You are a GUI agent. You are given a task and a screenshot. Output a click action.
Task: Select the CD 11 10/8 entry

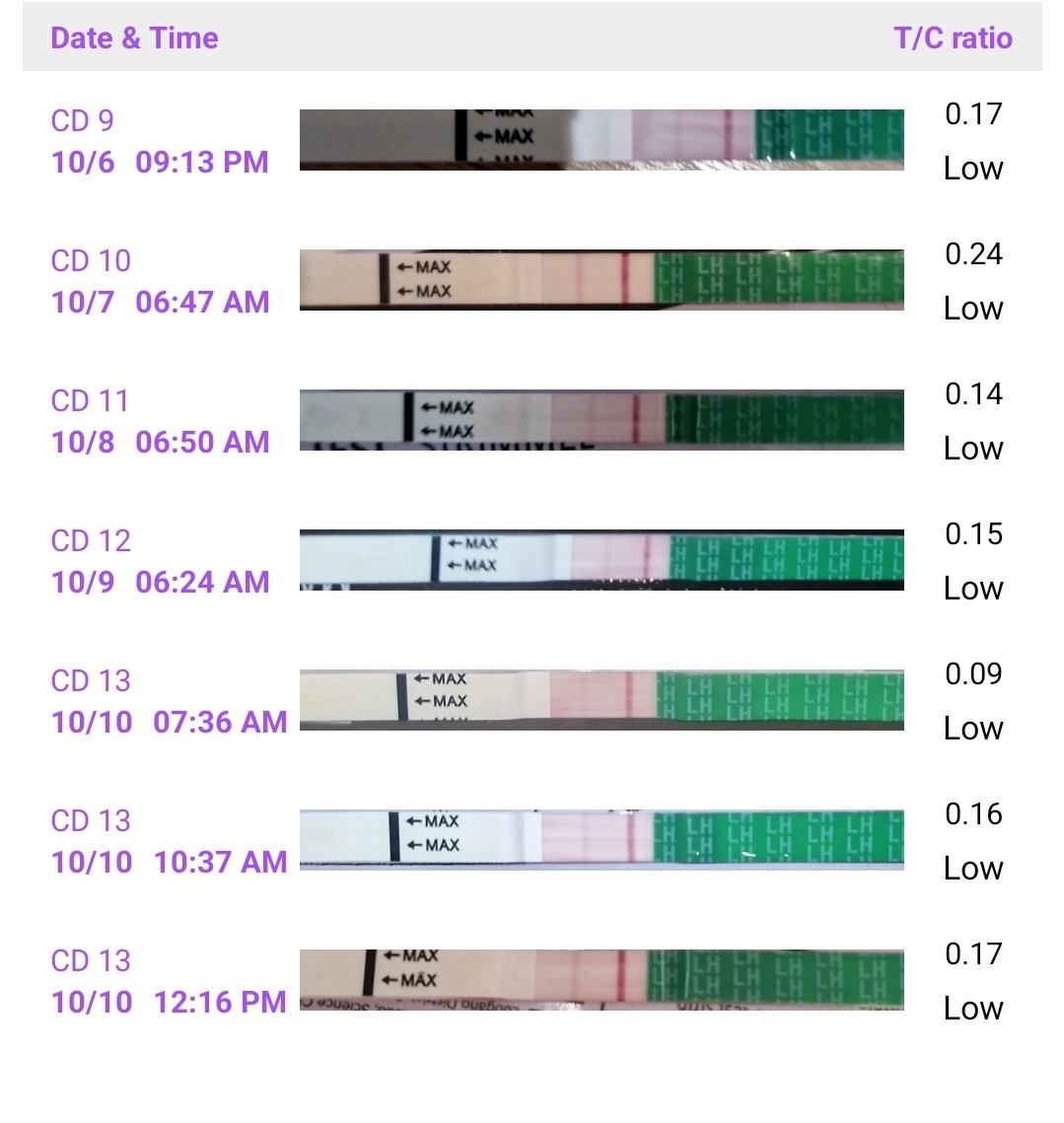tap(163, 419)
